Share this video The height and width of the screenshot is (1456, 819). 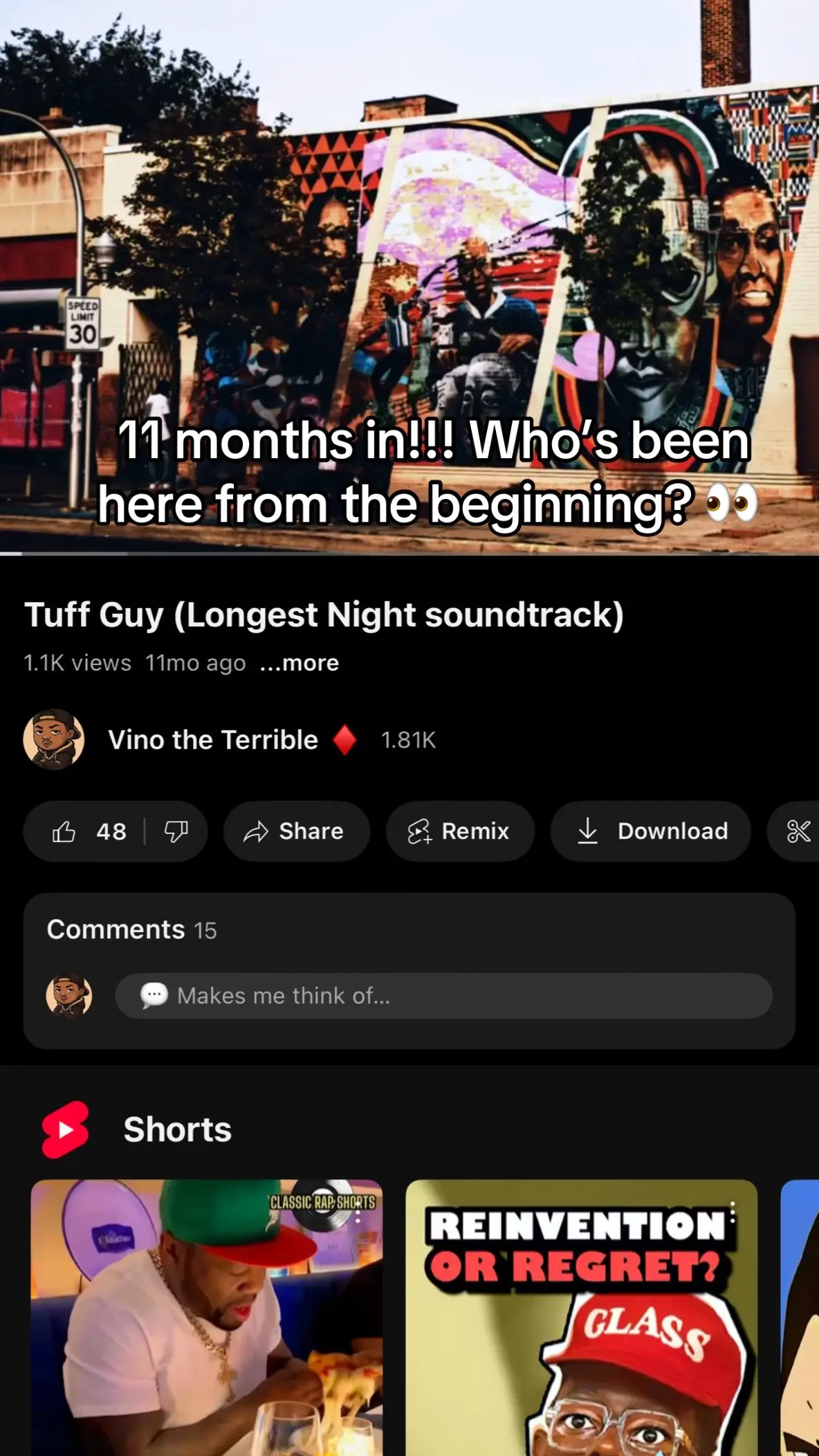(x=296, y=831)
